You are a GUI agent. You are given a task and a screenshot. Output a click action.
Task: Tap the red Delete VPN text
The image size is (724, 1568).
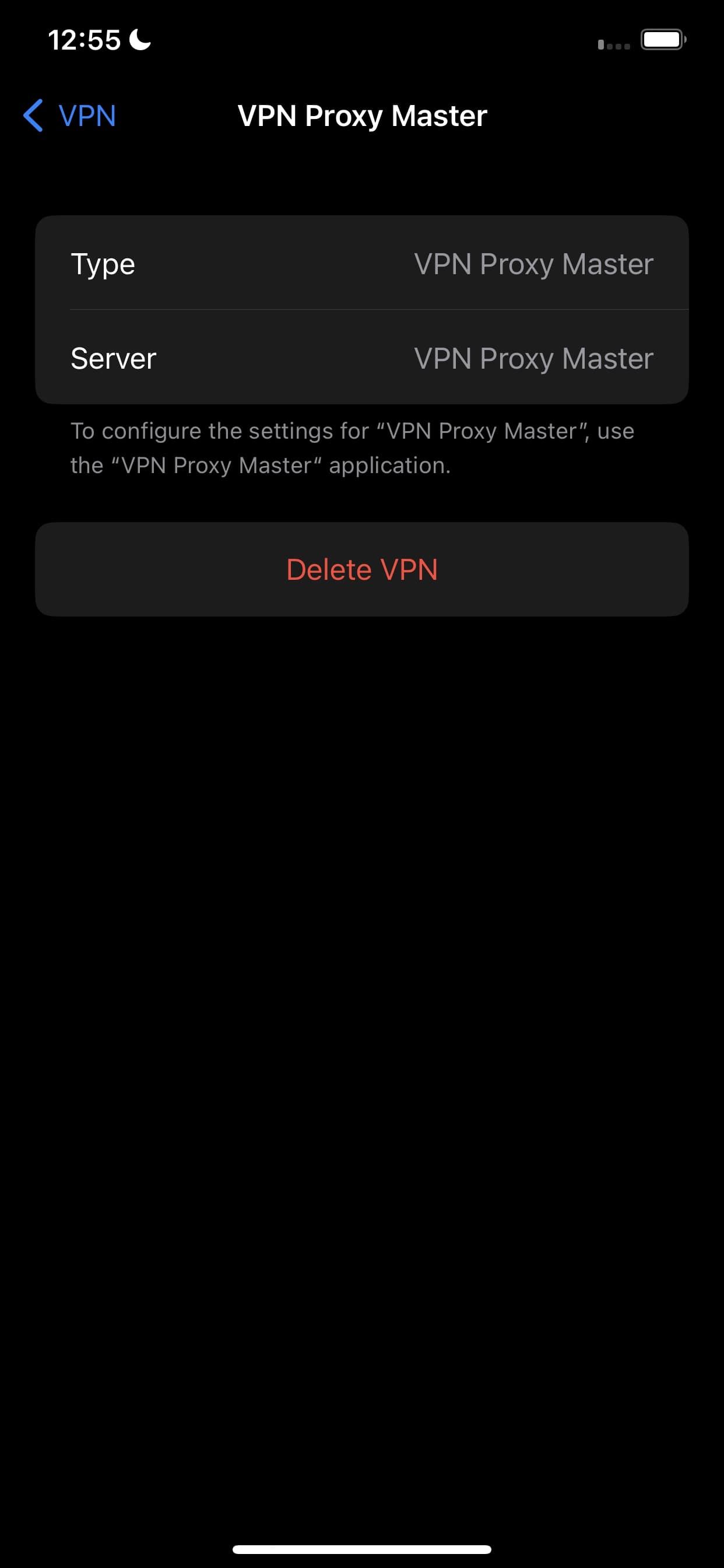(362, 569)
